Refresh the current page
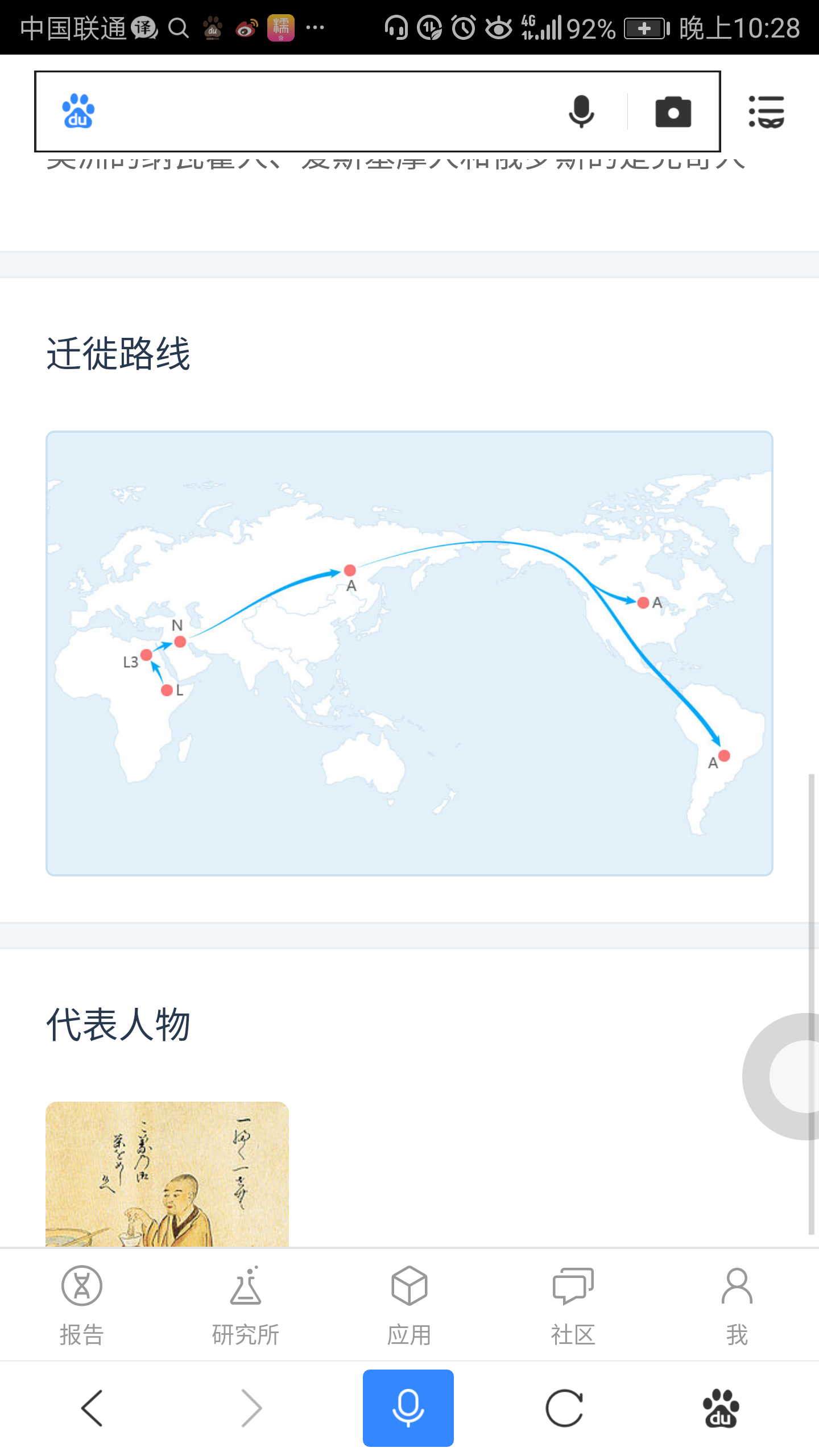 pos(564,1408)
